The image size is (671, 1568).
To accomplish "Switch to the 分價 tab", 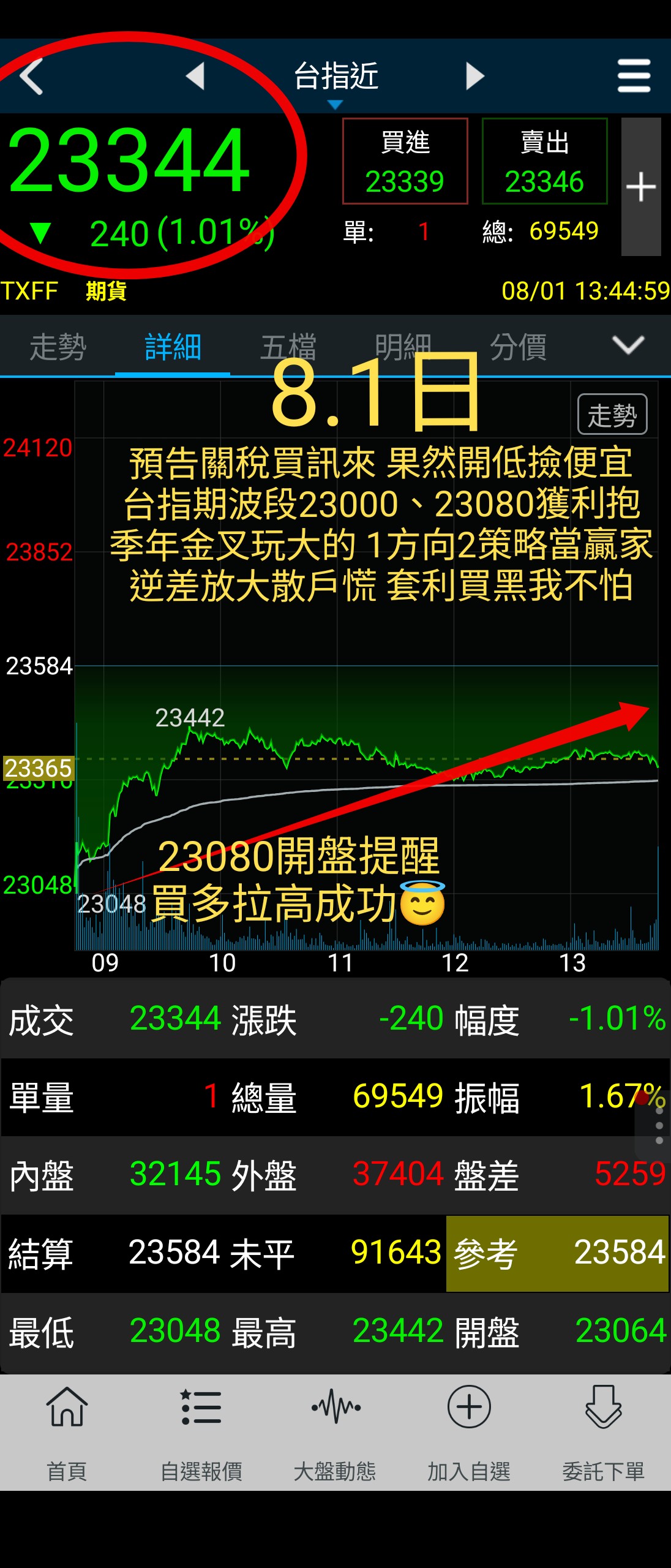I will coord(518,347).
